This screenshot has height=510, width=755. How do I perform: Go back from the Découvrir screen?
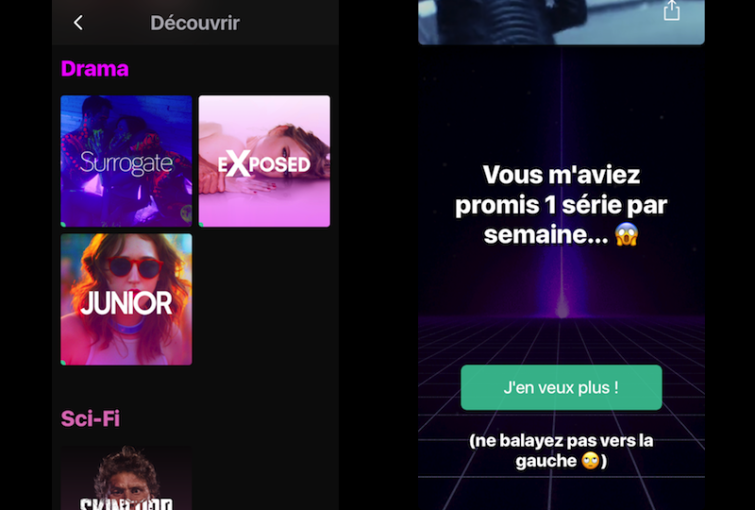click(x=78, y=22)
